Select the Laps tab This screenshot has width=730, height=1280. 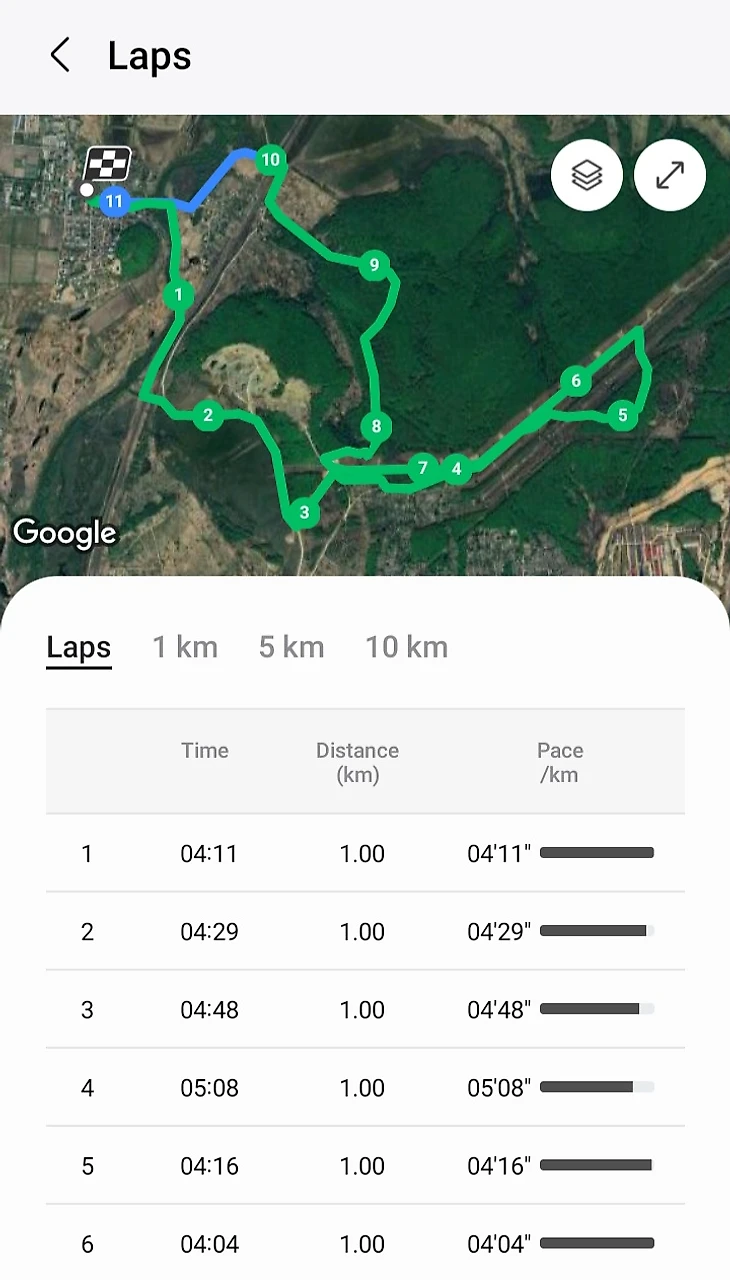click(x=79, y=647)
